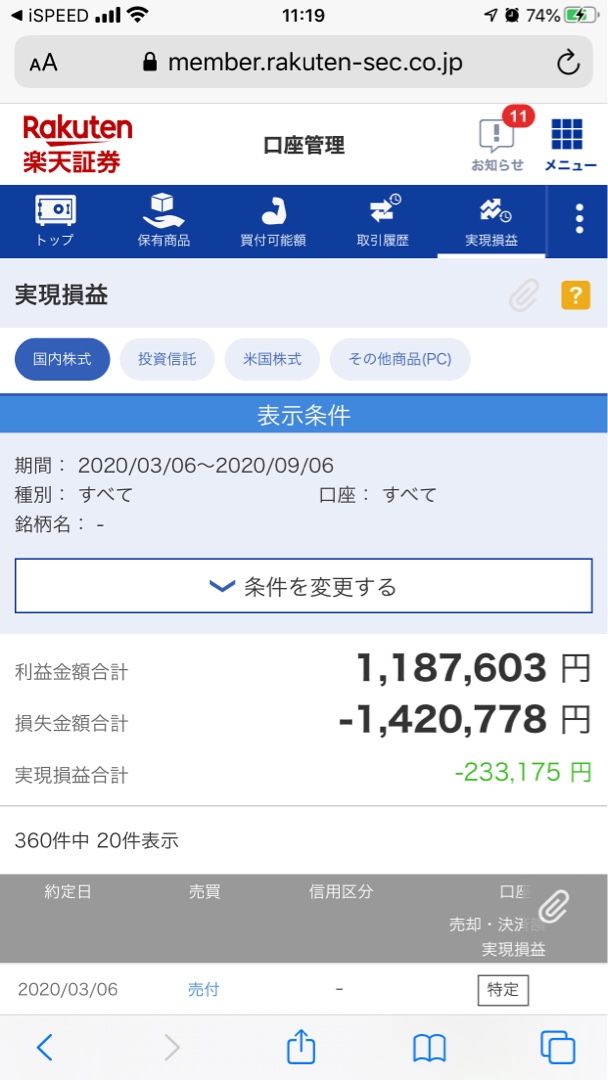Share this page from the browser toolbar
Screen dimensions: 608x1080
(x=301, y=1047)
